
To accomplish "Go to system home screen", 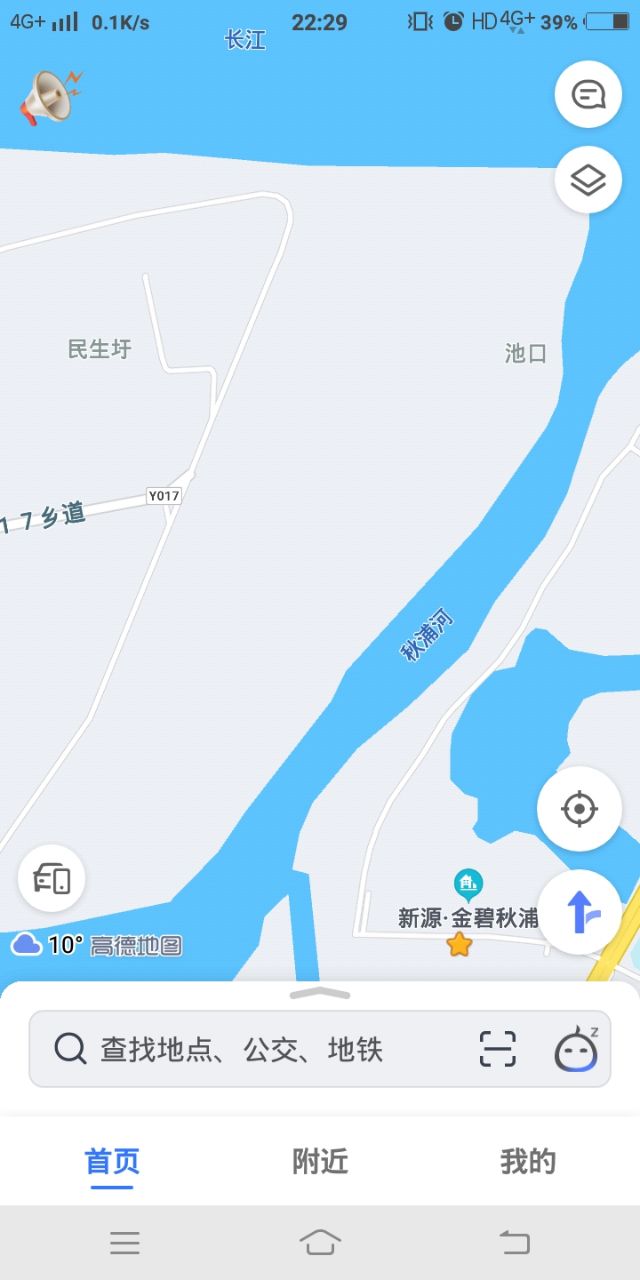I will 320,1242.
